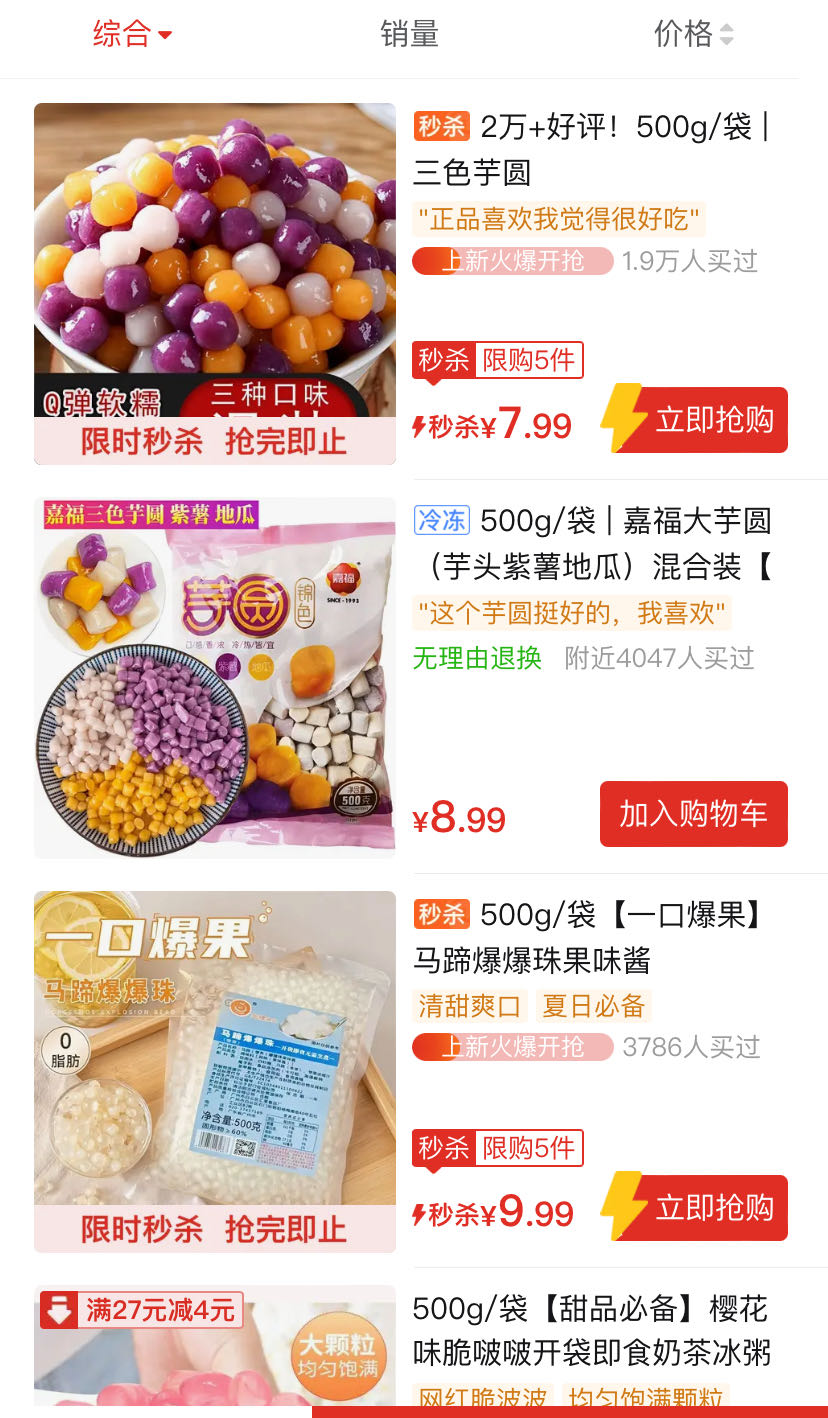The height and width of the screenshot is (1418, 828).
Task: Add 嘉福大芋圆 to cart with 加入购物车
Action: click(x=693, y=814)
